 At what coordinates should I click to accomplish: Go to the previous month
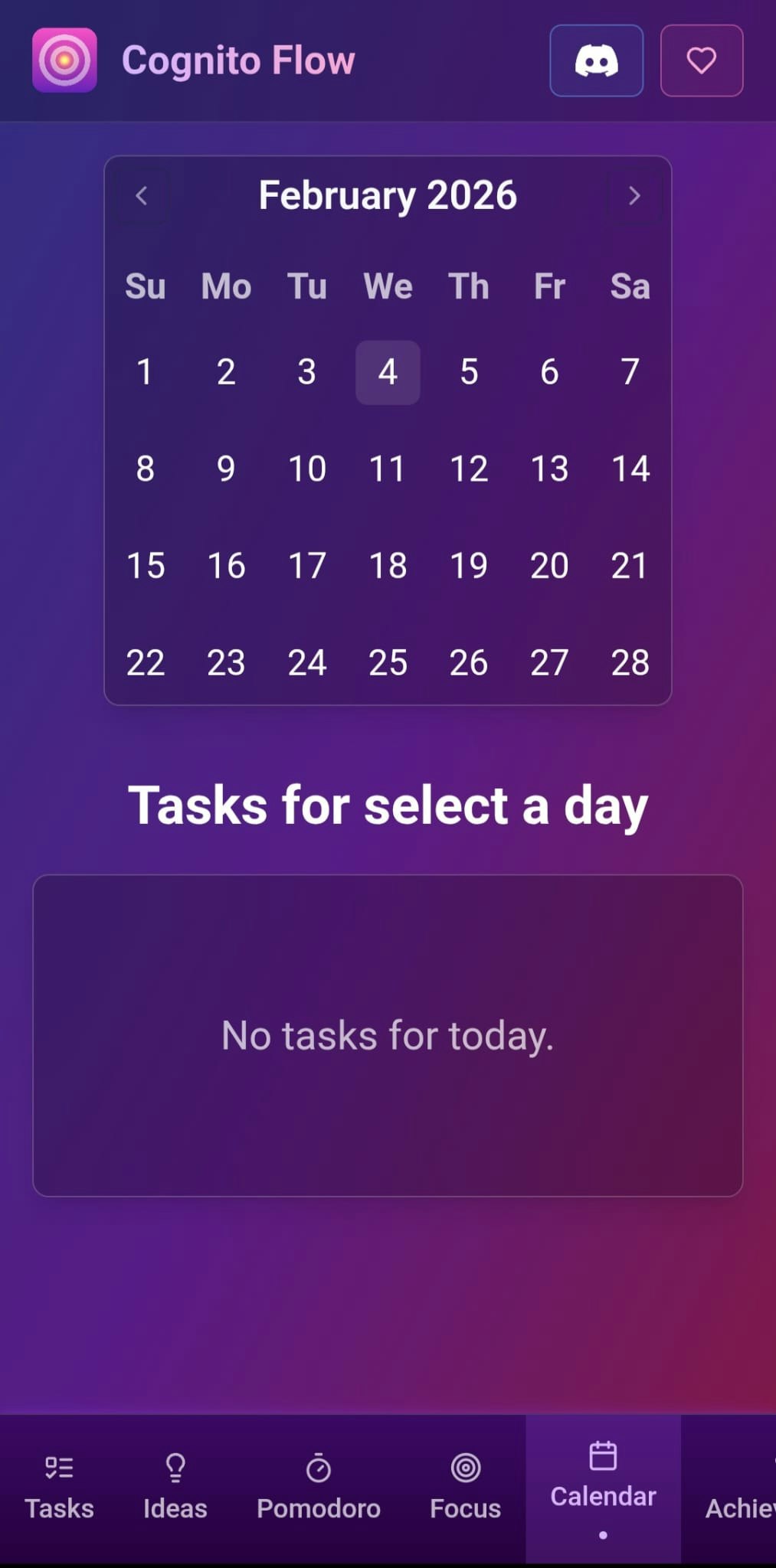(x=142, y=196)
